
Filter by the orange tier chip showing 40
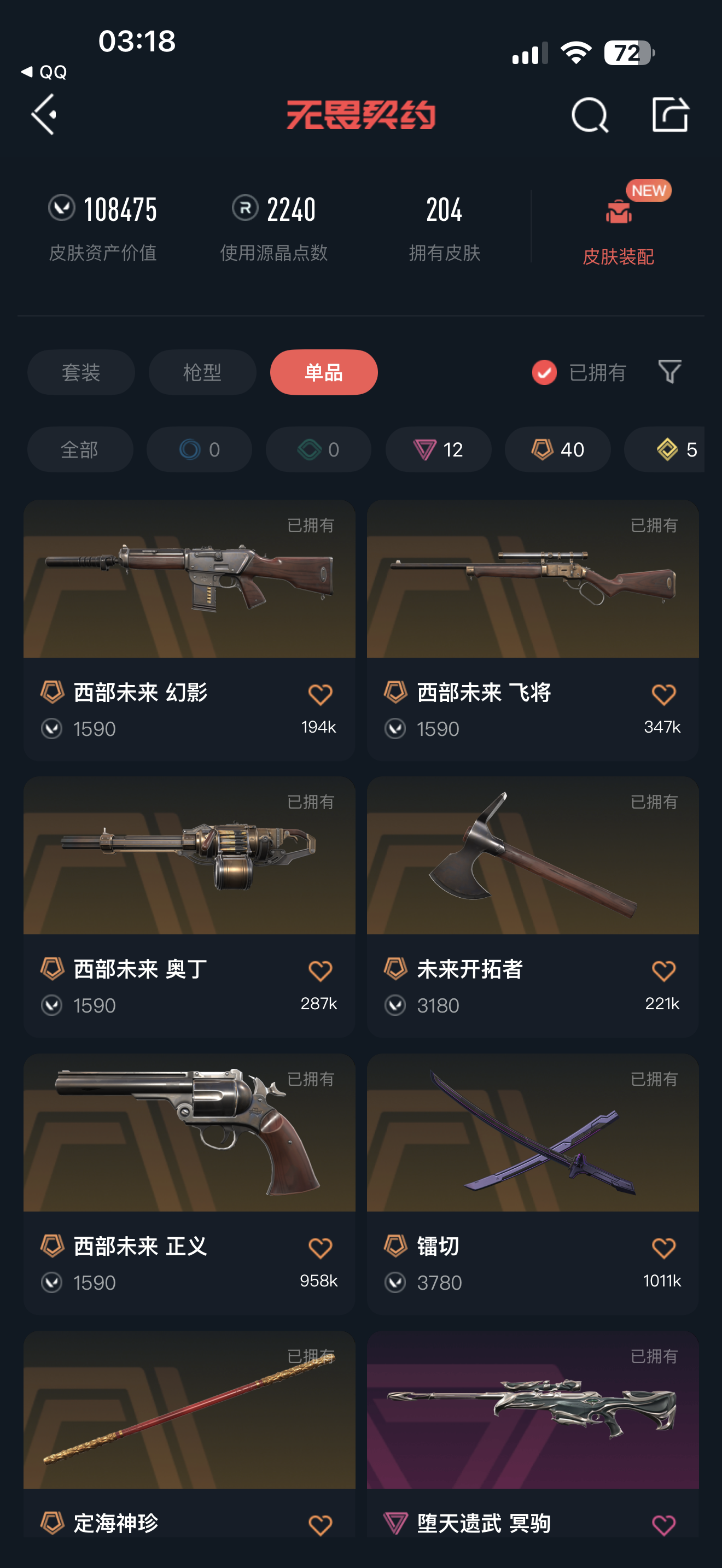pyautogui.click(x=557, y=449)
